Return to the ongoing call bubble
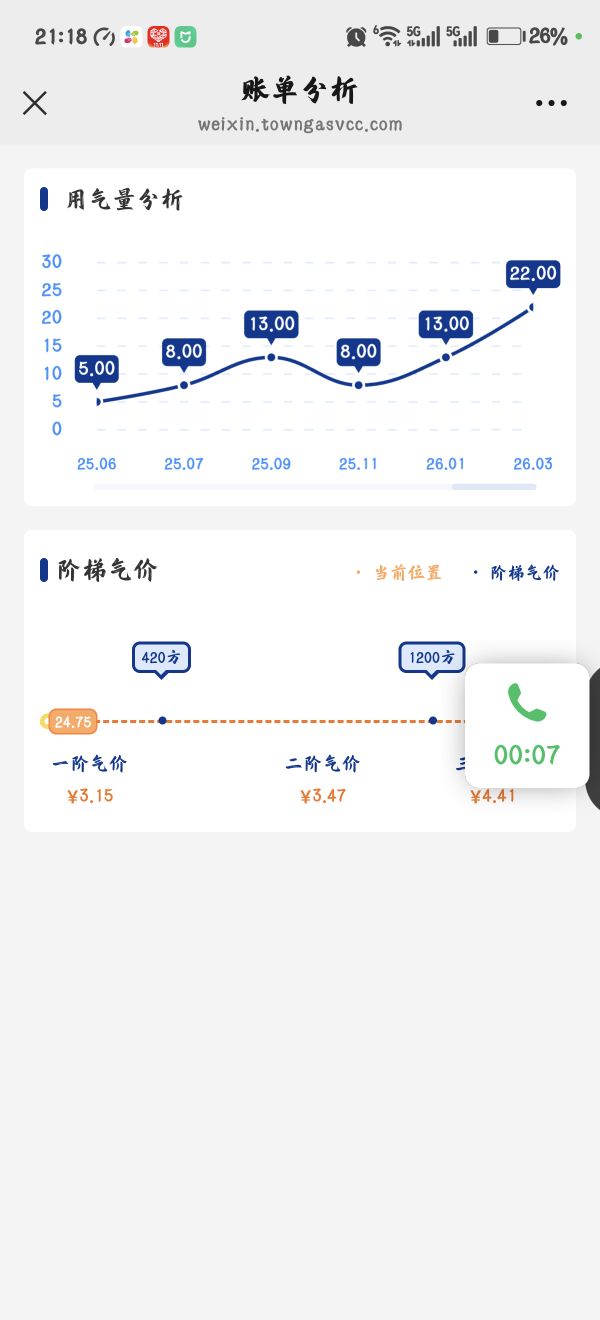600x1320 pixels. click(527, 725)
